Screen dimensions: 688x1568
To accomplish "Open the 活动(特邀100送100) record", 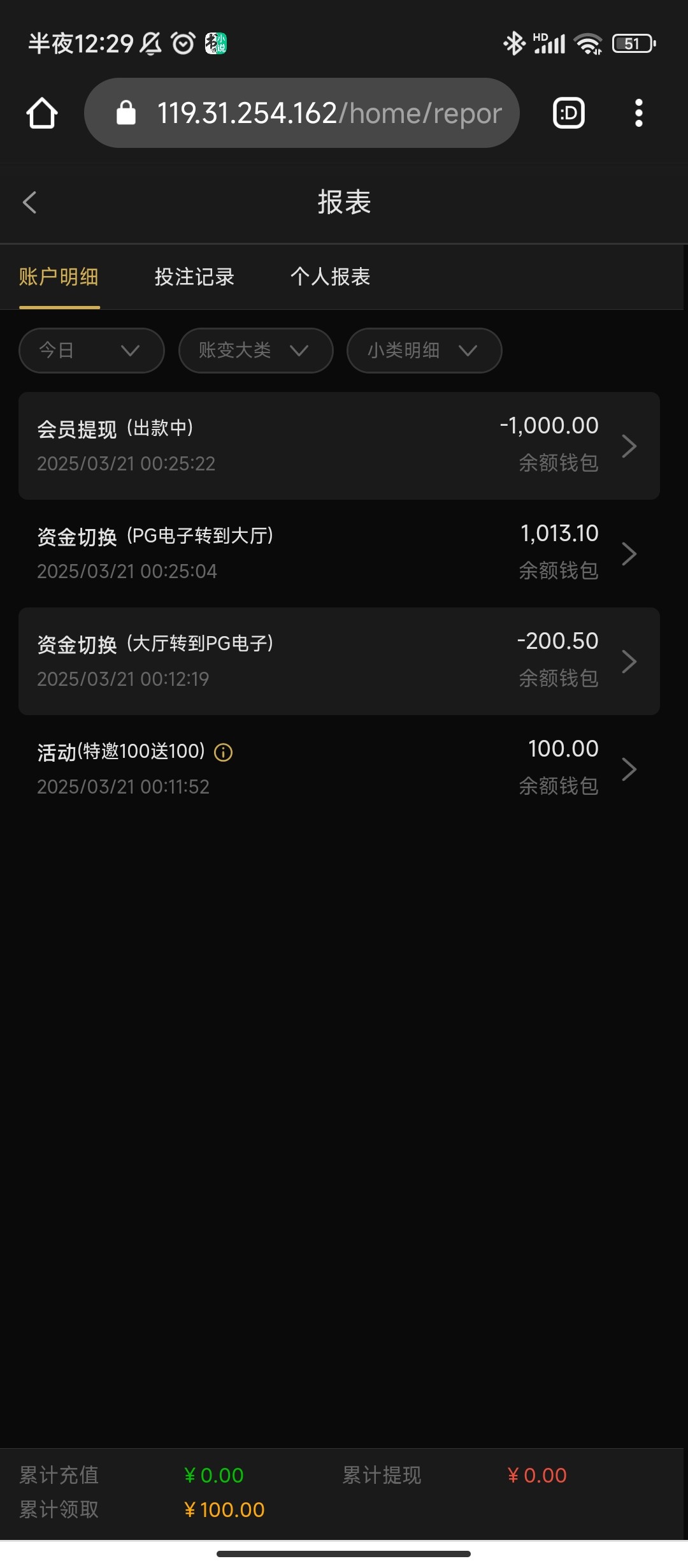I will [339, 769].
